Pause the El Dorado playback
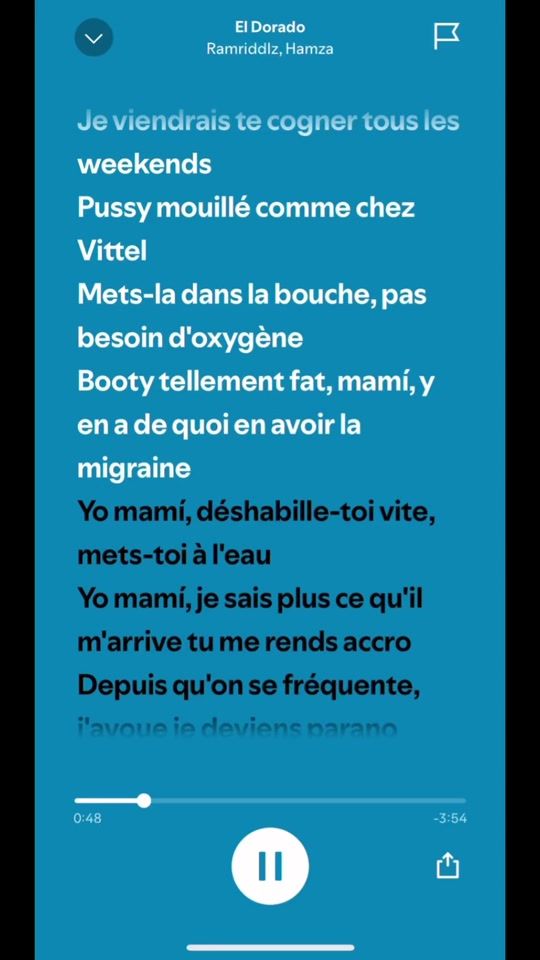This screenshot has width=540, height=960. 270,866
